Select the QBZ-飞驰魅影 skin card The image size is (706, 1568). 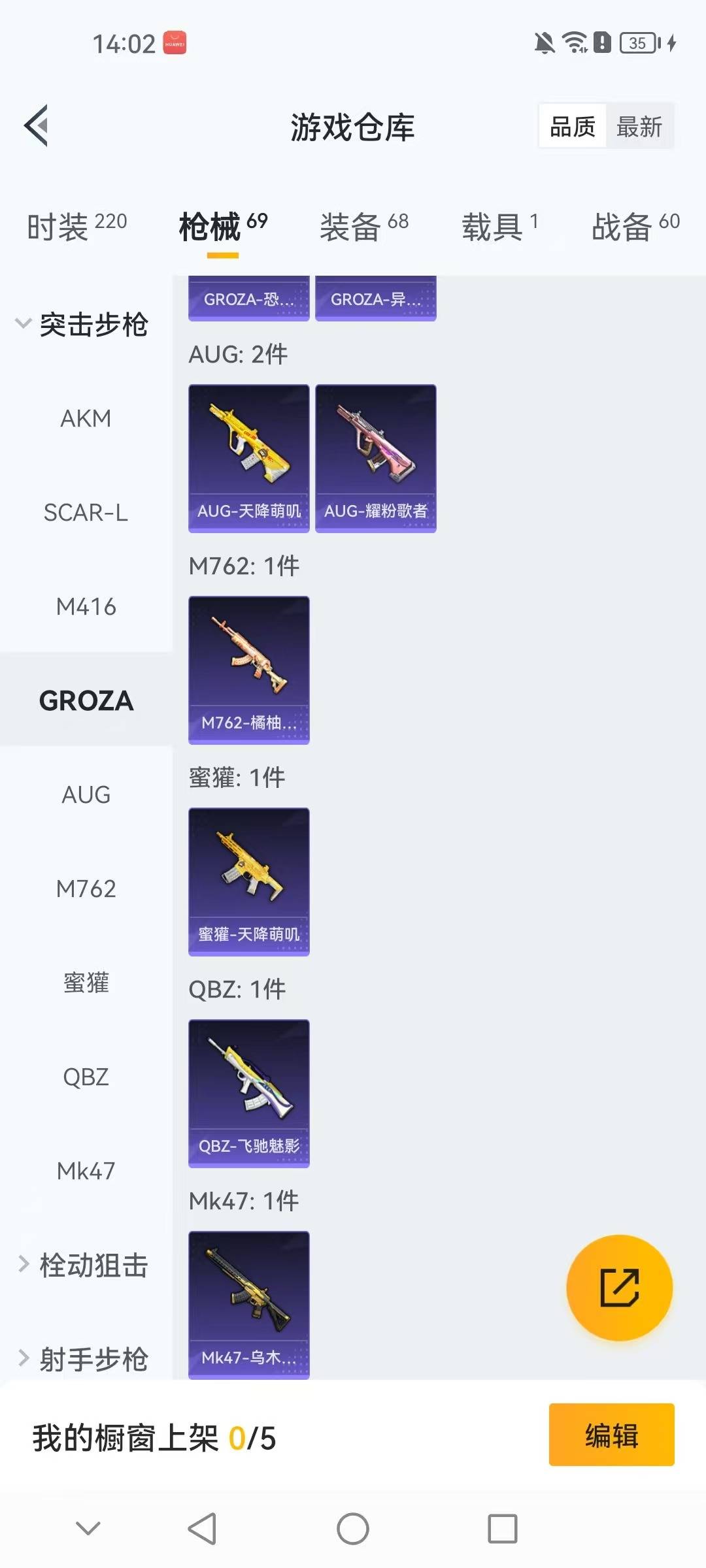[248, 1092]
